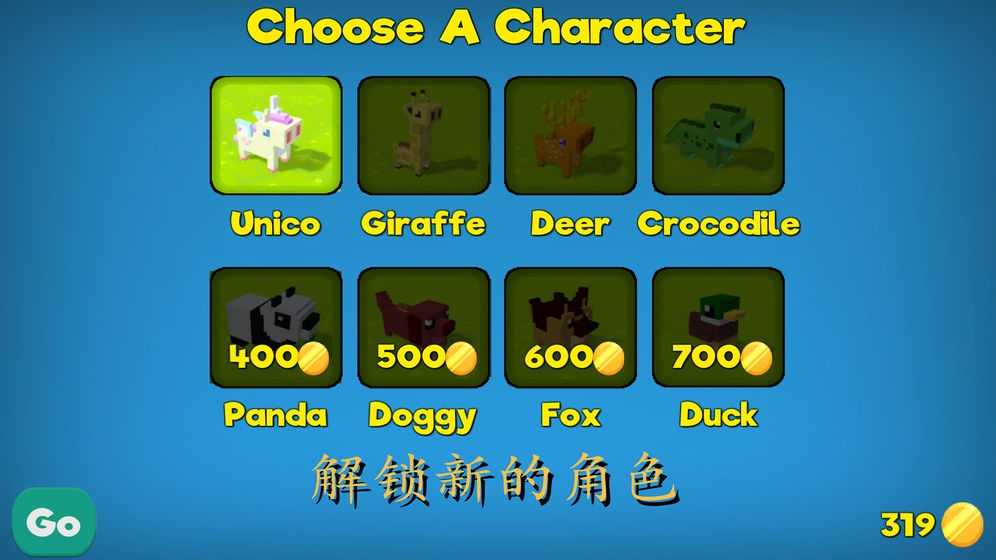Pick the Deer character
This screenshot has width=996, height=560.
[570, 136]
